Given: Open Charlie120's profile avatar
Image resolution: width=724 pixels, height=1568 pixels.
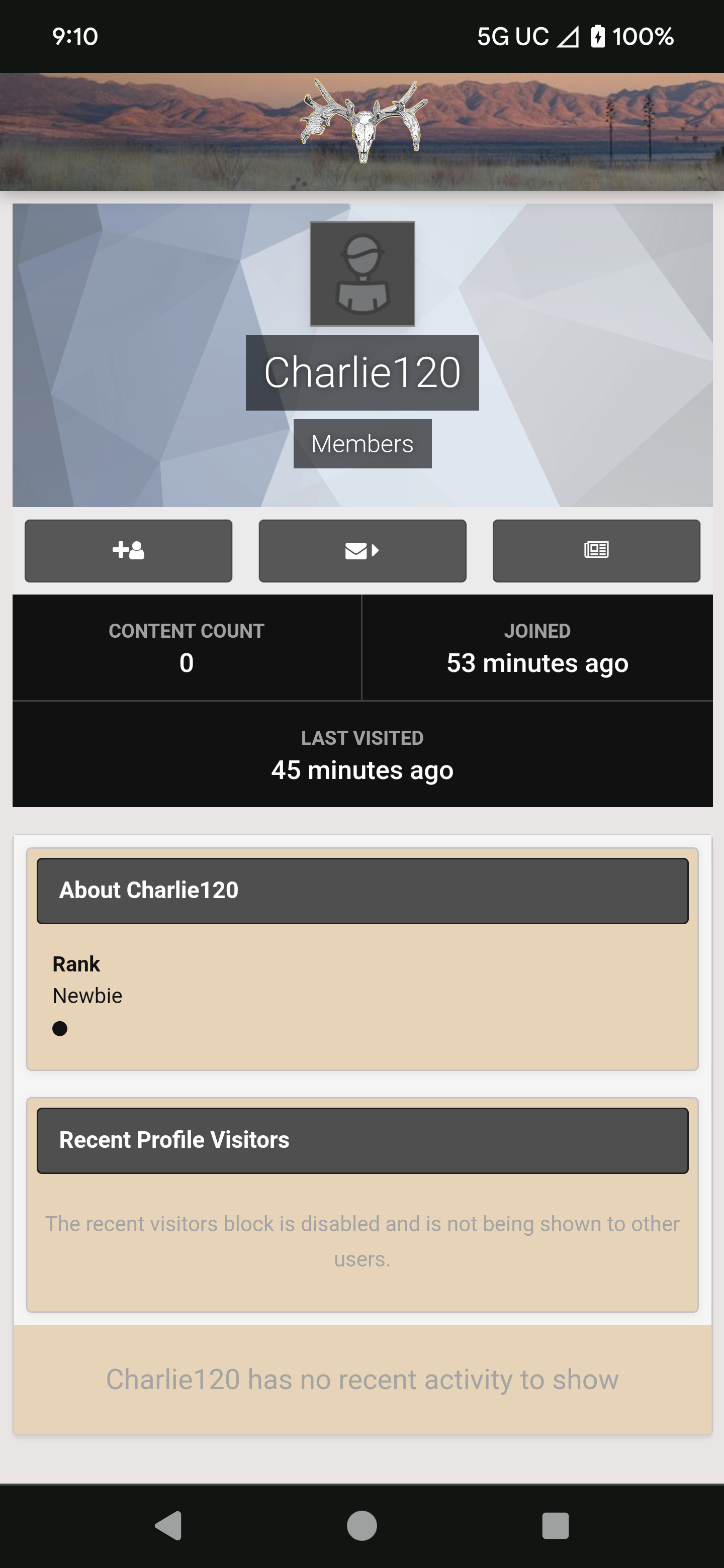Looking at the screenshot, I should tap(363, 273).
